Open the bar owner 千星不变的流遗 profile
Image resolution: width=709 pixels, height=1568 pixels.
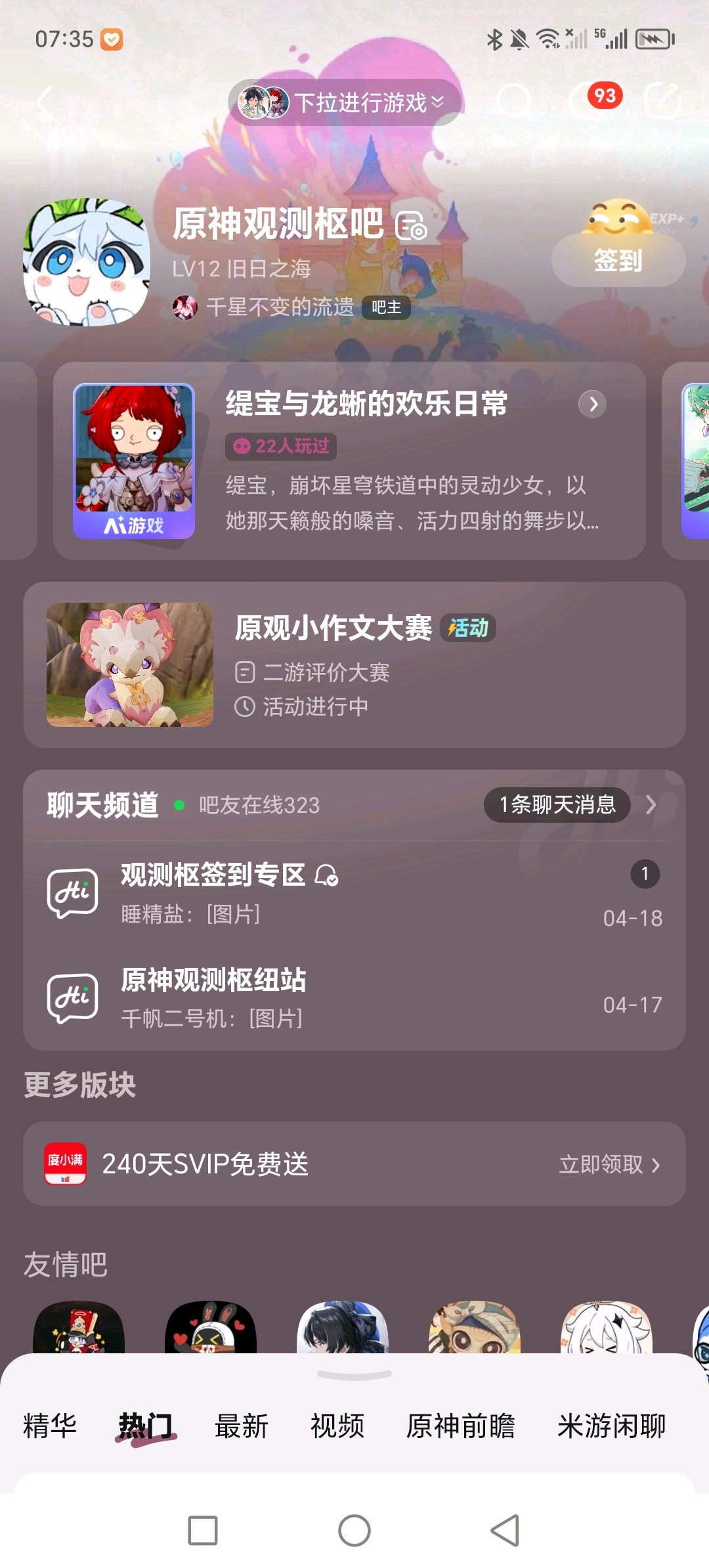(x=280, y=307)
